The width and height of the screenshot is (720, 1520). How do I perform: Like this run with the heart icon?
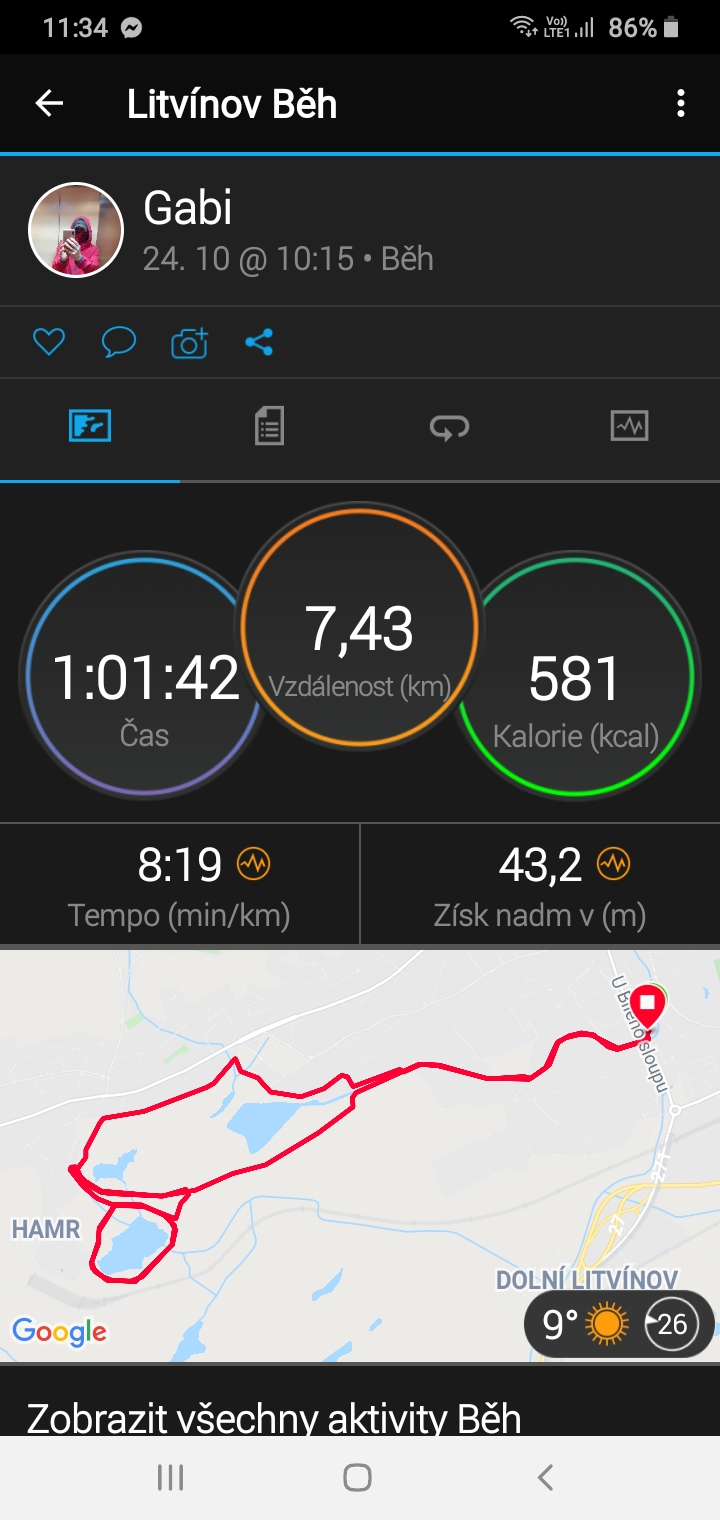[48, 343]
